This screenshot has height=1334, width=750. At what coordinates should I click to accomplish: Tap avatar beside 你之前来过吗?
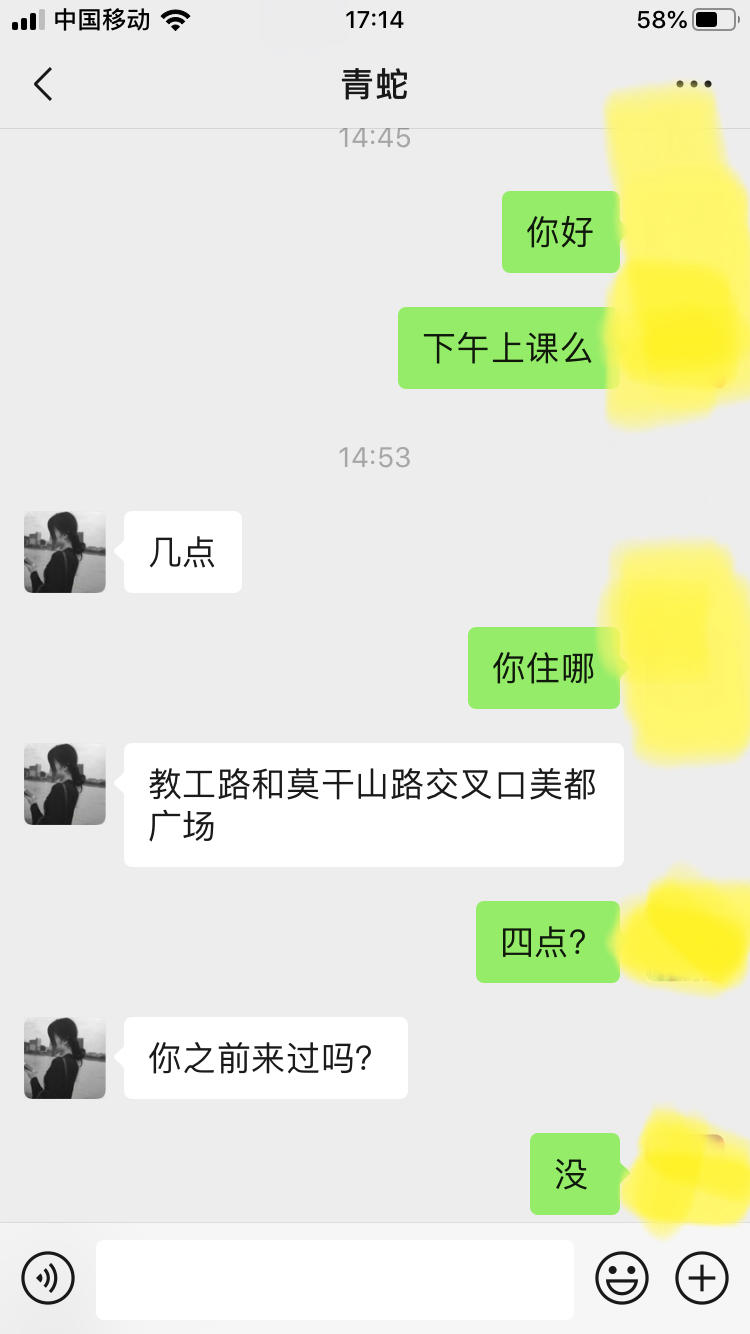tap(65, 1058)
